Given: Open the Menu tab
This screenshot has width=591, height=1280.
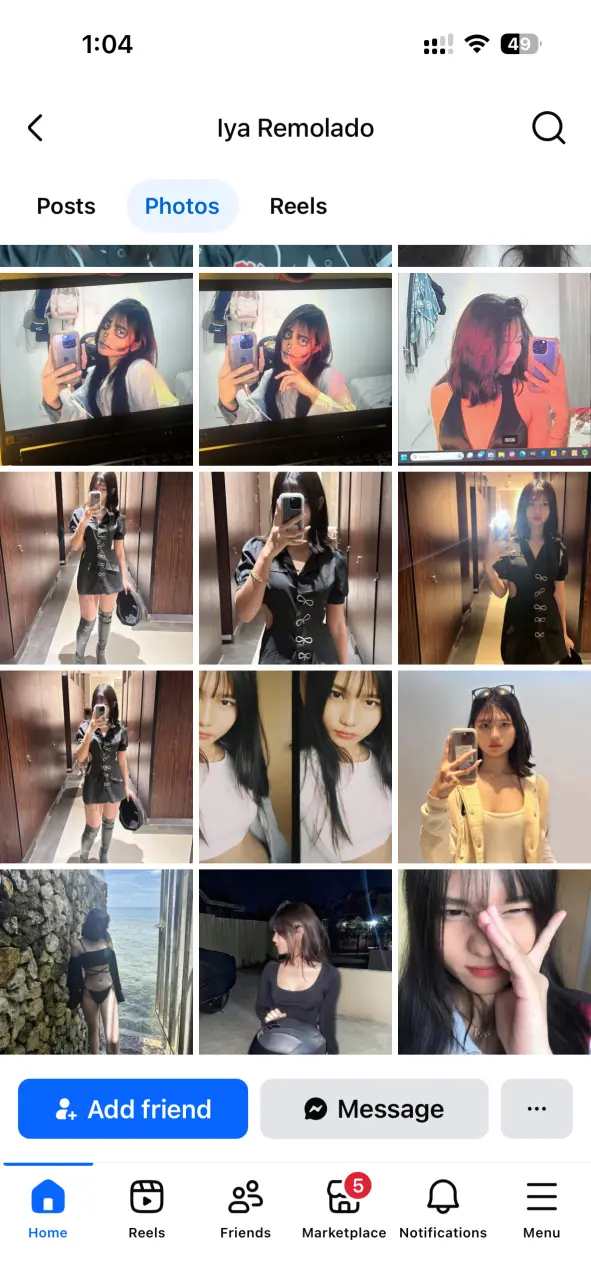Looking at the screenshot, I should pyautogui.click(x=541, y=1208).
